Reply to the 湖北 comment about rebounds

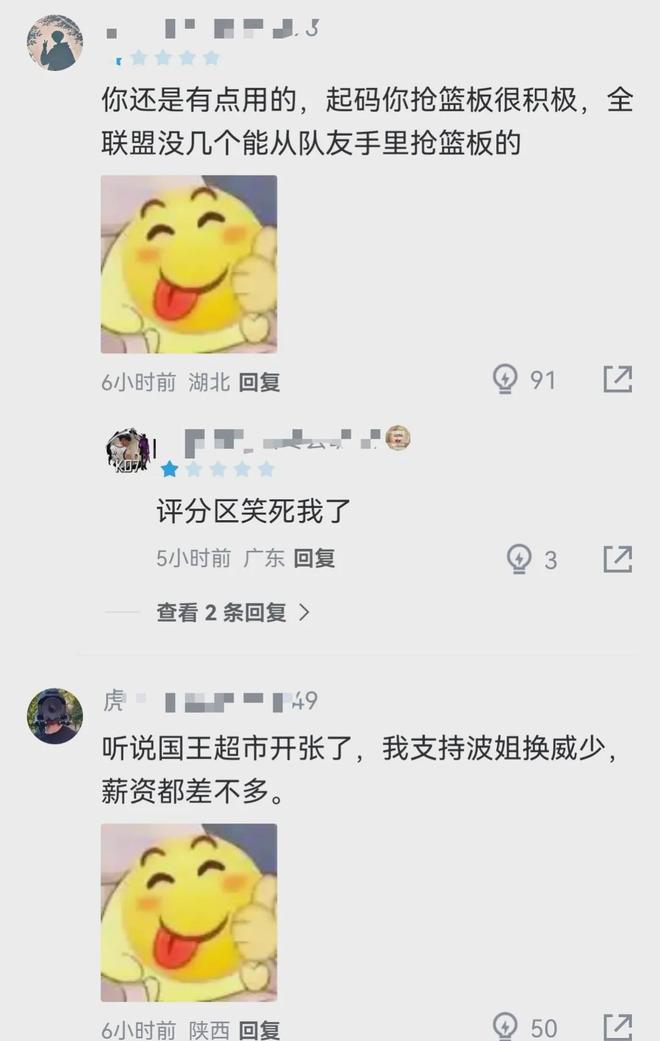pos(259,382)
